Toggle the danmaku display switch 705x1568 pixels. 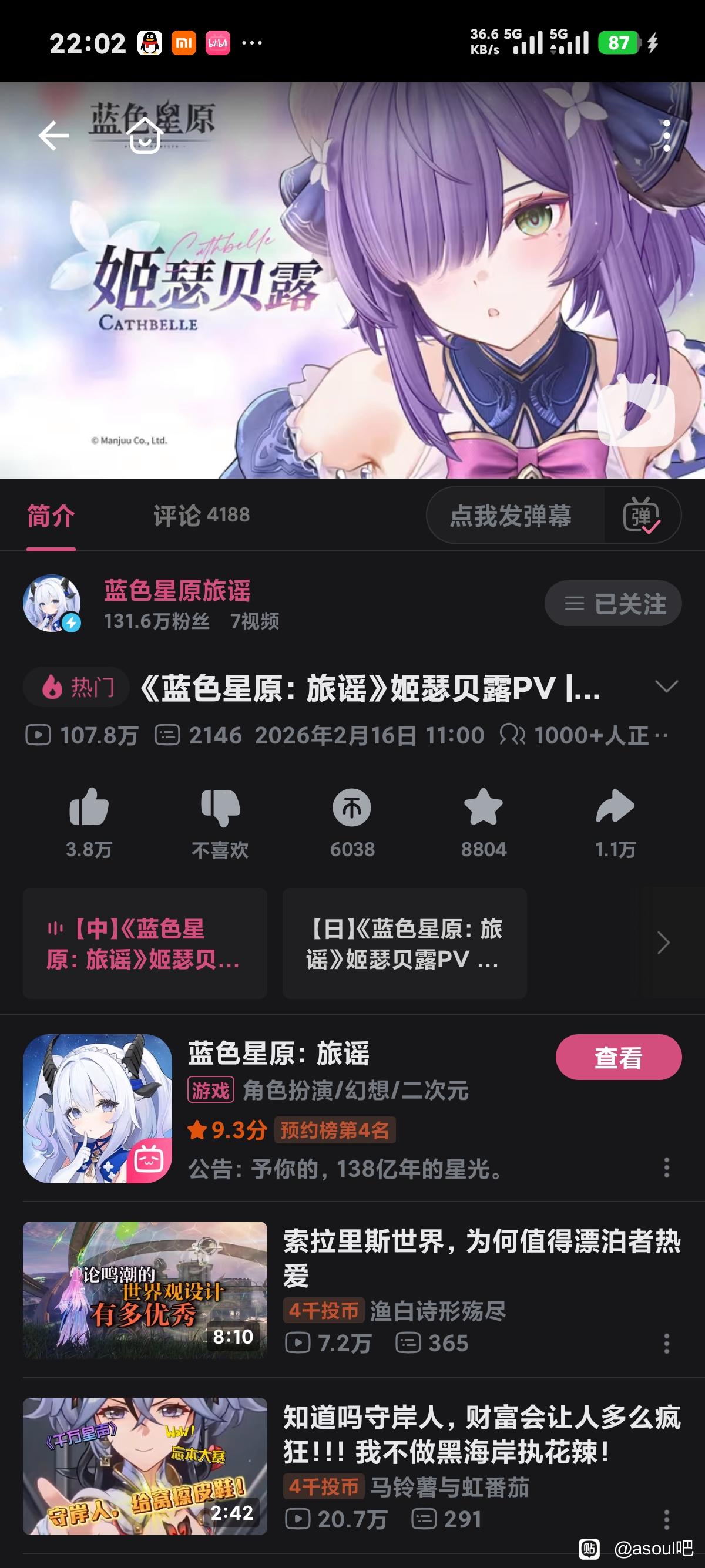642,516
